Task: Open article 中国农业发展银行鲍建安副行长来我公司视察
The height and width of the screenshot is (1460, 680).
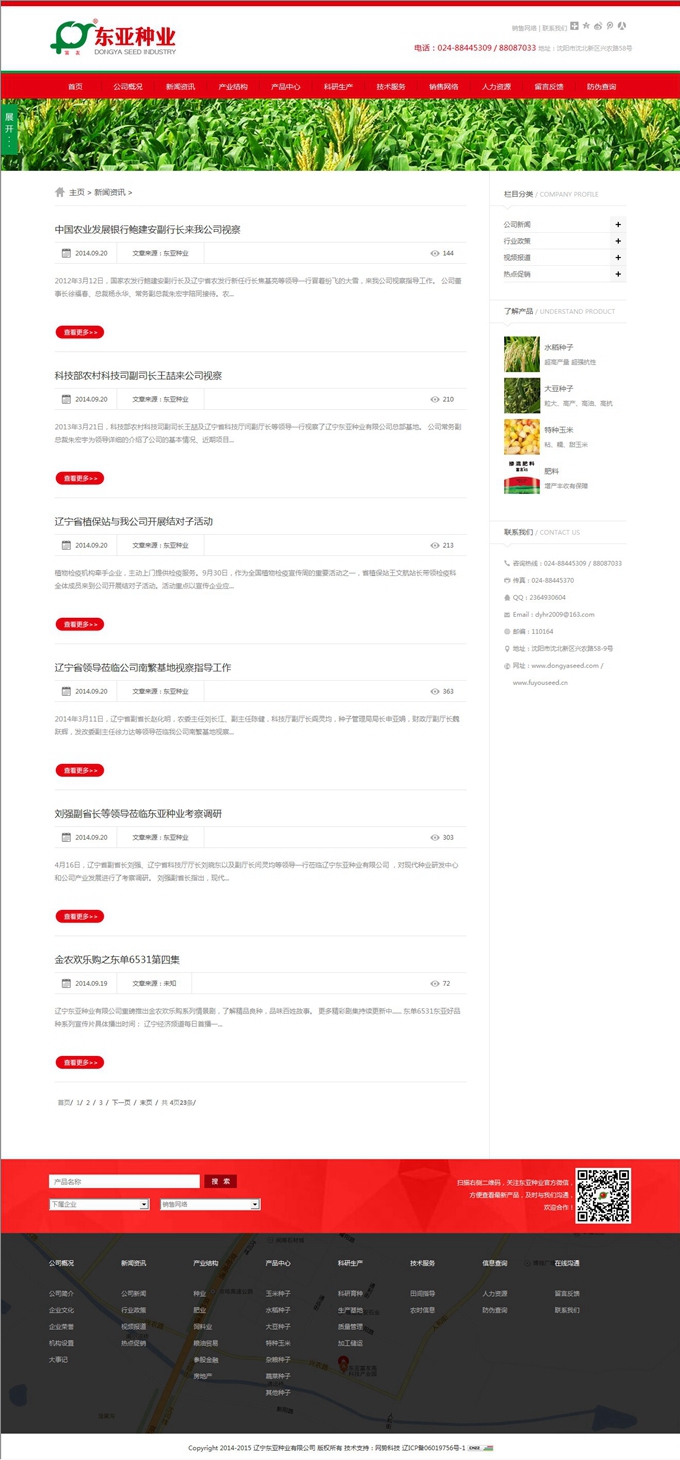Action: pyautogui.click(x=148, y=229)
